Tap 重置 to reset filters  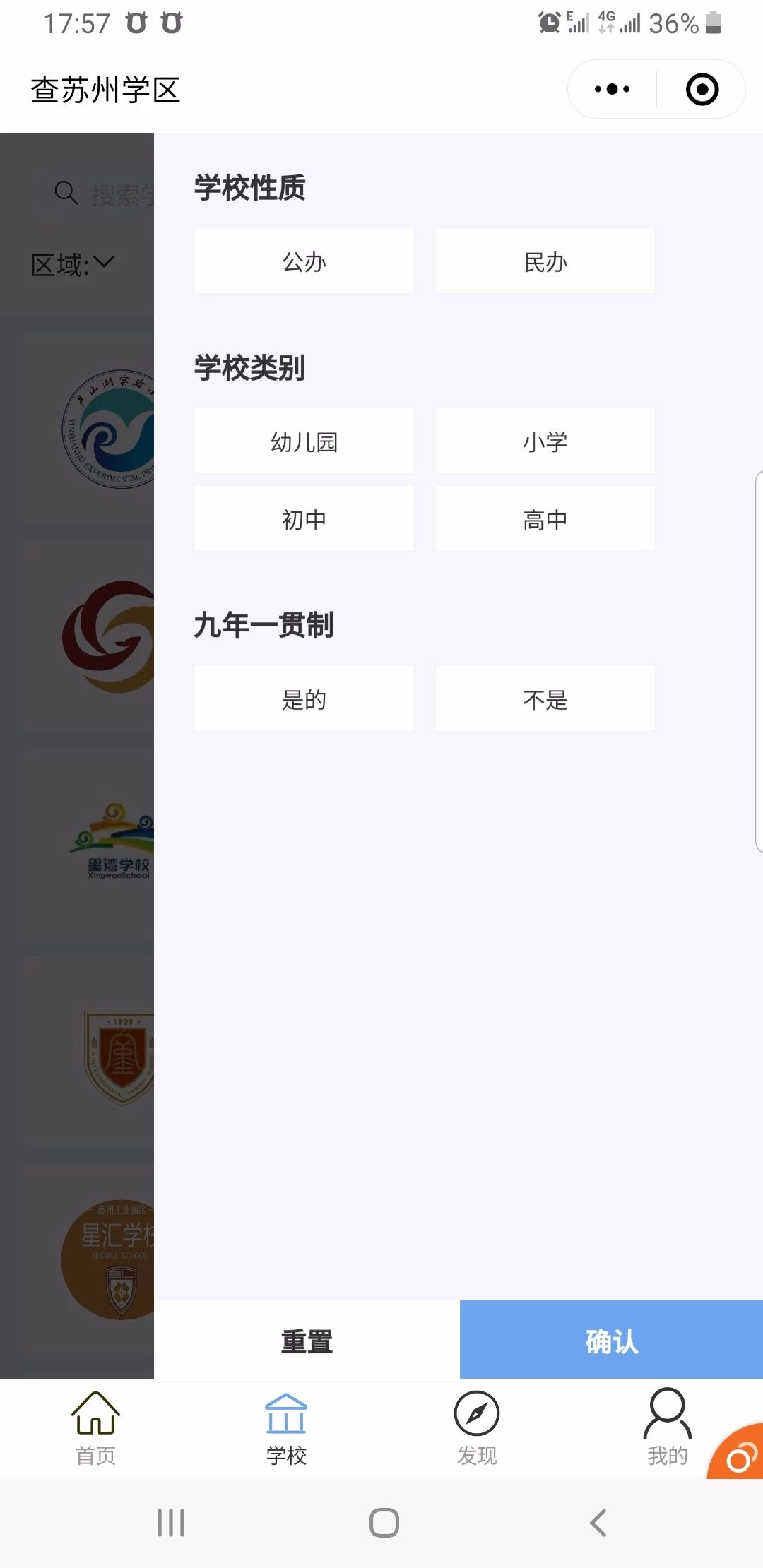[x=307, y=1341]
